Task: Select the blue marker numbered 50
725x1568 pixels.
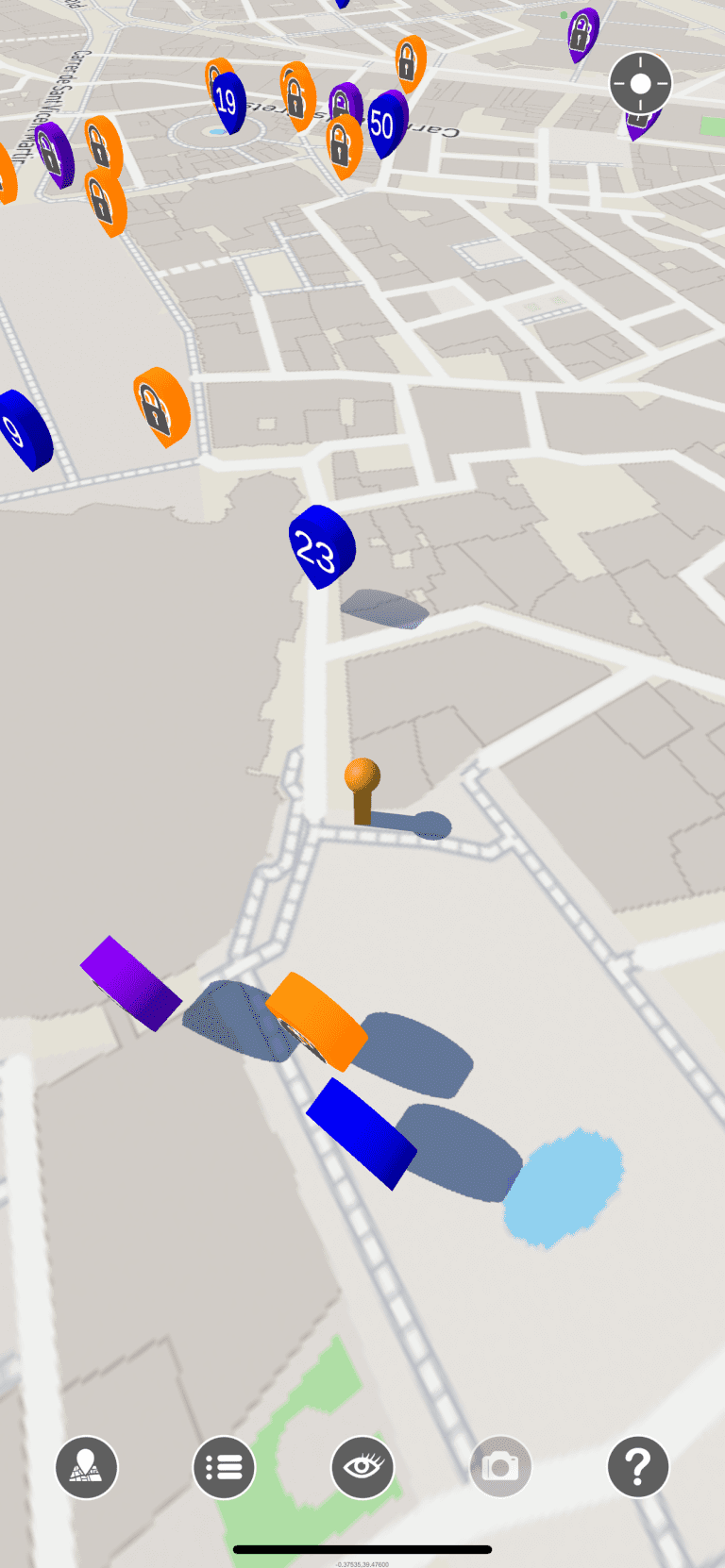Action: pos(385,124)
